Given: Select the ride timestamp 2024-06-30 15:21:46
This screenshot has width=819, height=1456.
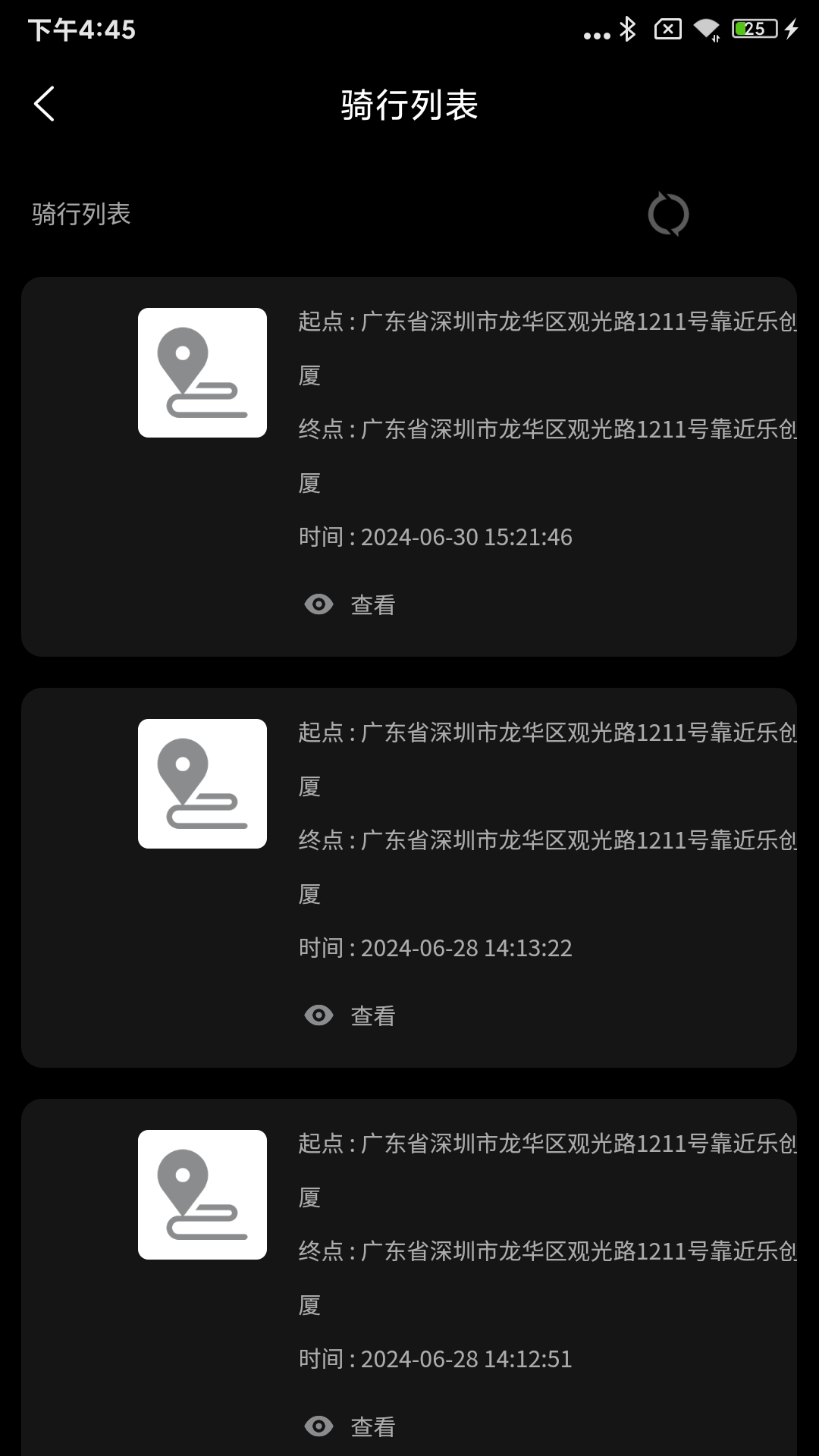Looking at the screenshot, I should (436, 537).
